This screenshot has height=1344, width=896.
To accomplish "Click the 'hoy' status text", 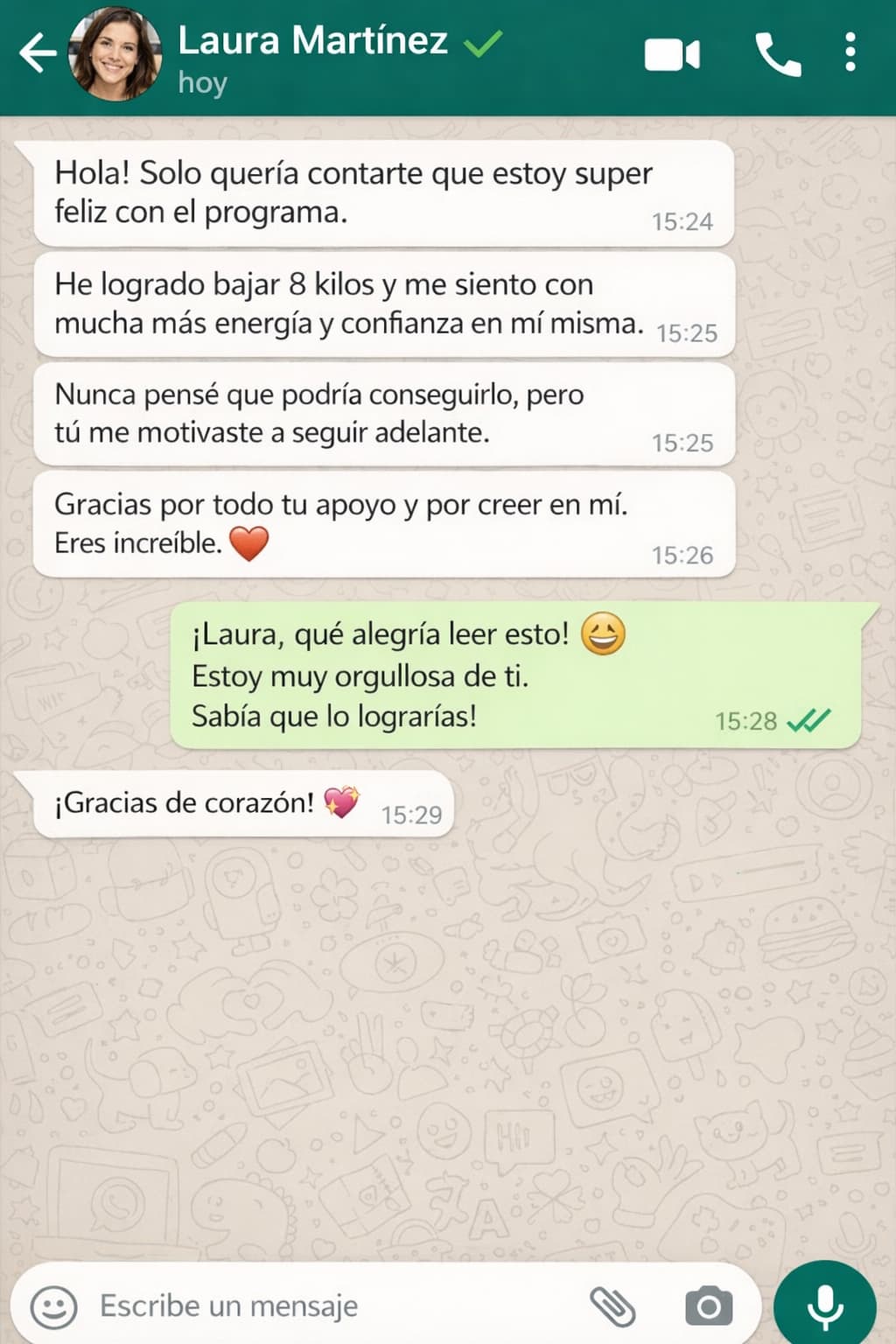I will pos(201,83).
